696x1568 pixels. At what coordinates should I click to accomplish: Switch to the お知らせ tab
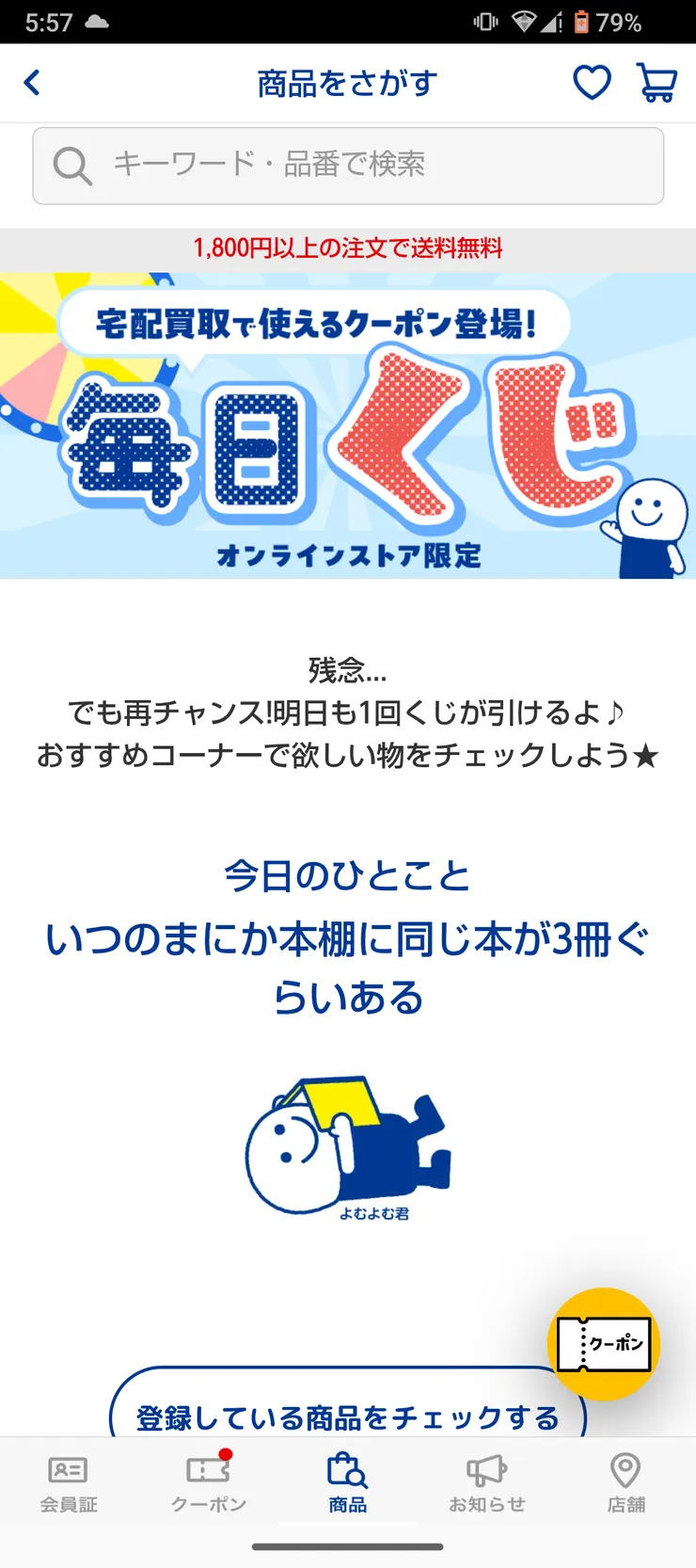coord(486,1482)
